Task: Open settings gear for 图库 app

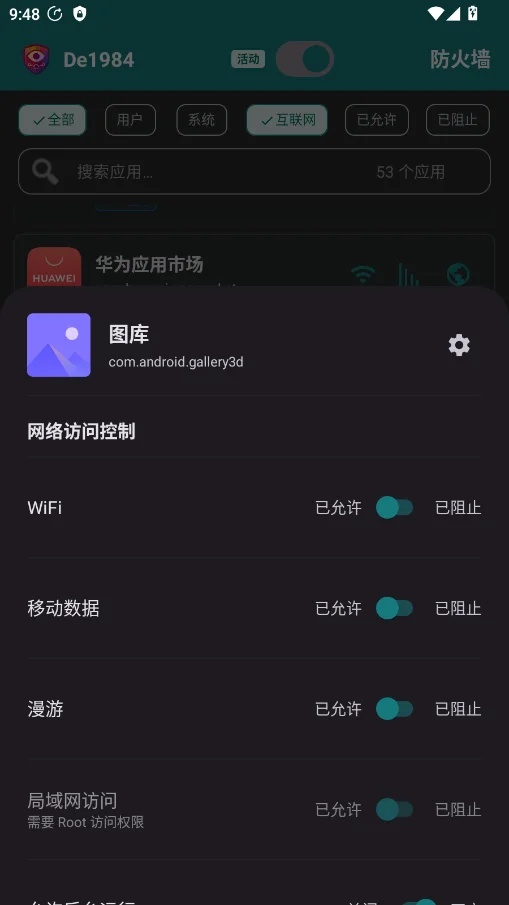Action: (x=459, y=345)
